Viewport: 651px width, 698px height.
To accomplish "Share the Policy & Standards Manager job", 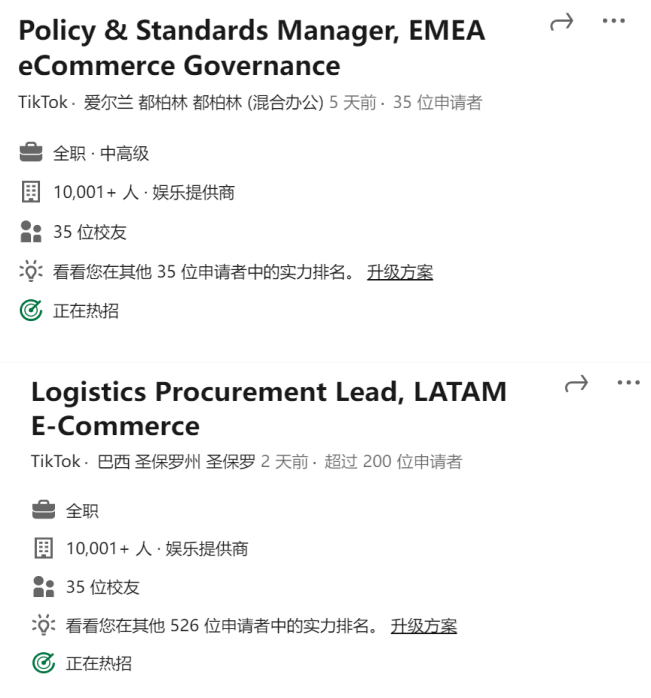I will pos(562,23).
